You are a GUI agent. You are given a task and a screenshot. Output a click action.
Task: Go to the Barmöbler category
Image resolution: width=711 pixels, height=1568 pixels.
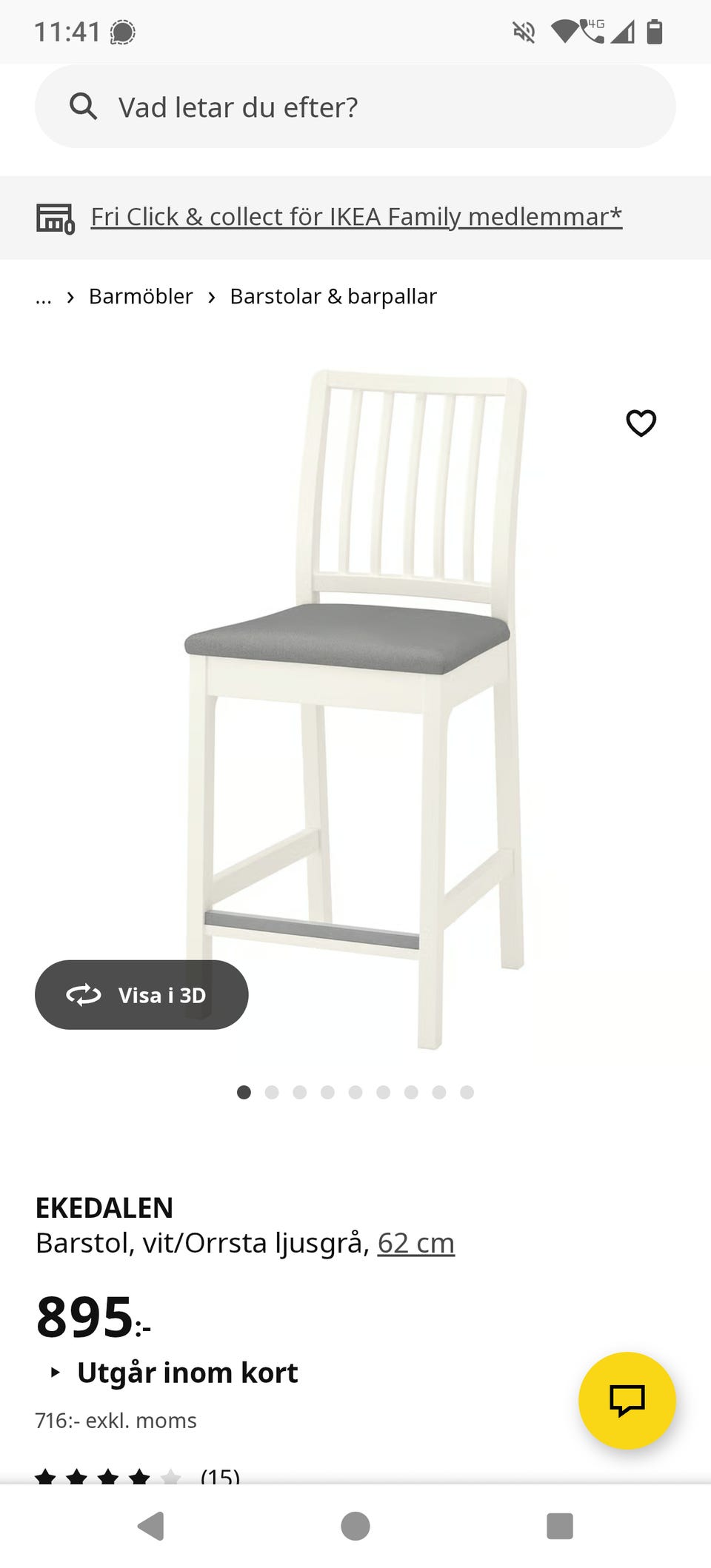point(141,297)
